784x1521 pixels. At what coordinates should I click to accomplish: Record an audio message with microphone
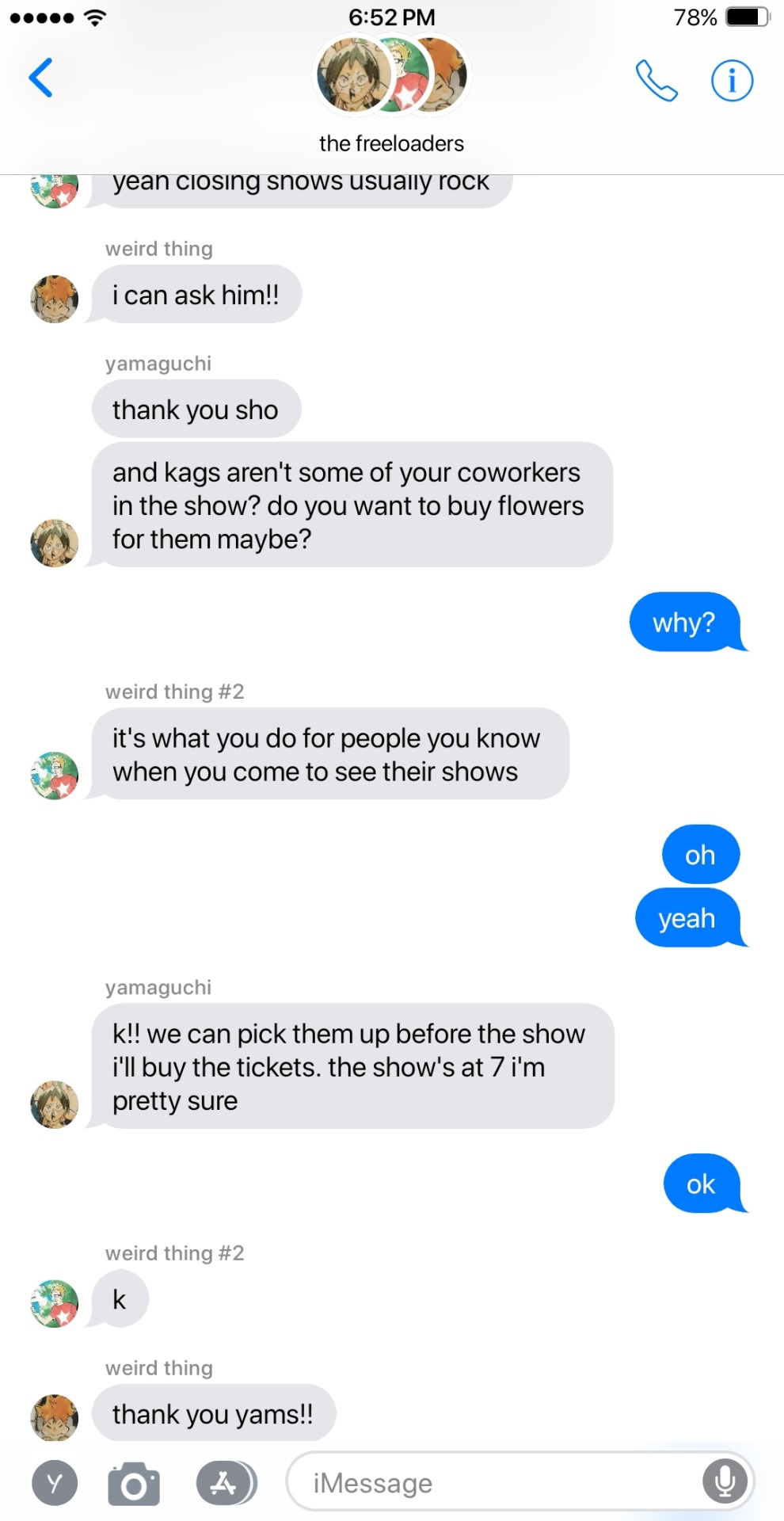coord(725,1481)
